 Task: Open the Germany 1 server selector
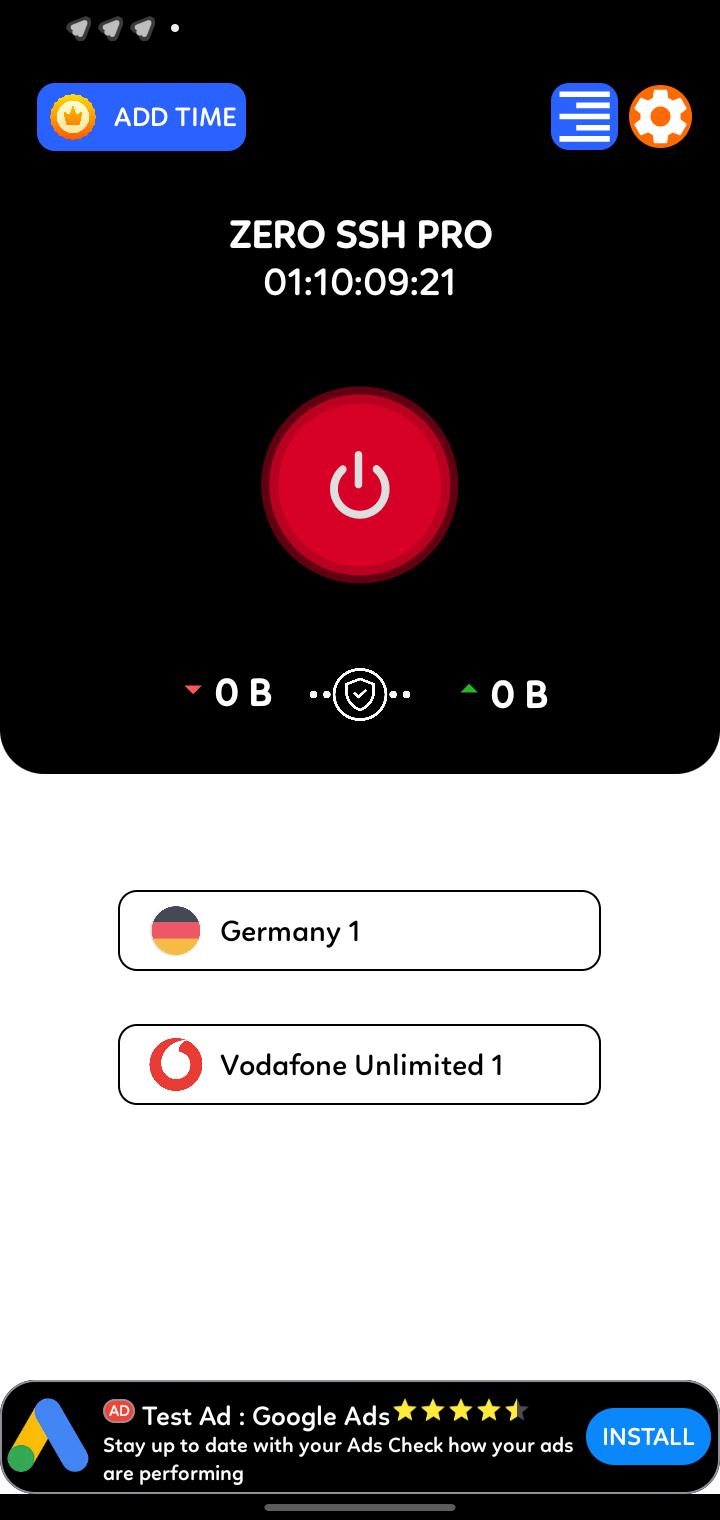(359, 931)
